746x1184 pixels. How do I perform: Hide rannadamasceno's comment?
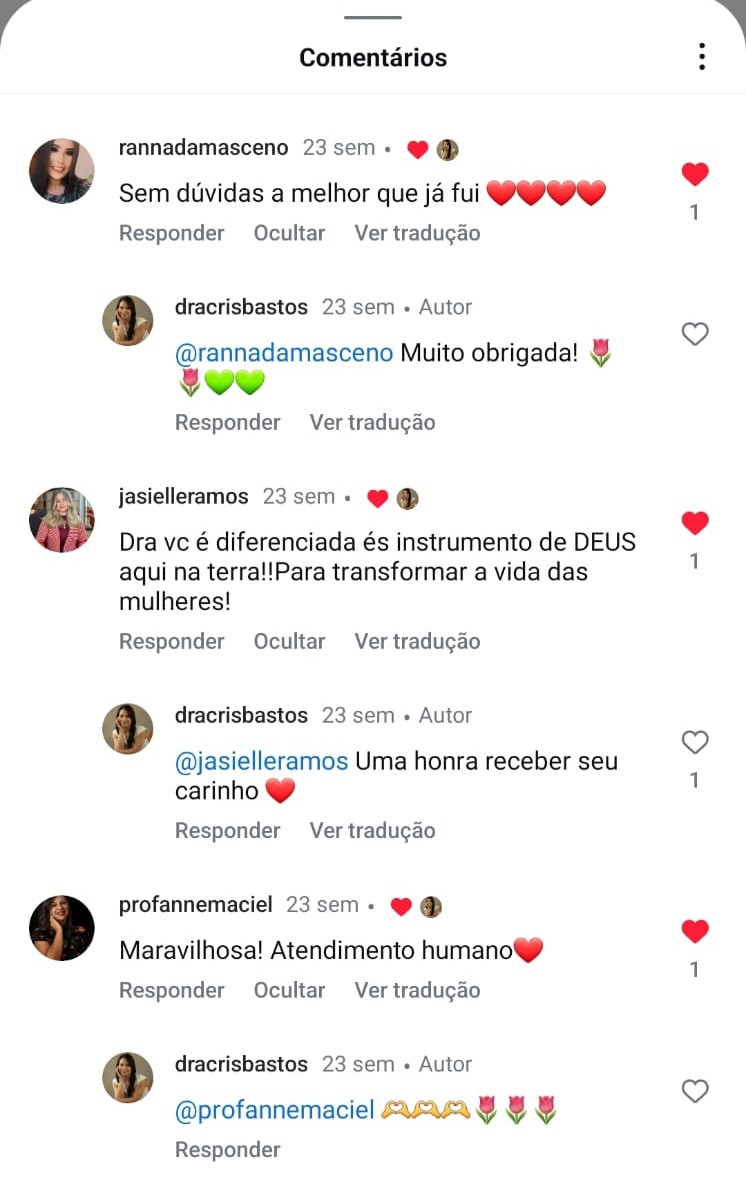pos(289,233)
